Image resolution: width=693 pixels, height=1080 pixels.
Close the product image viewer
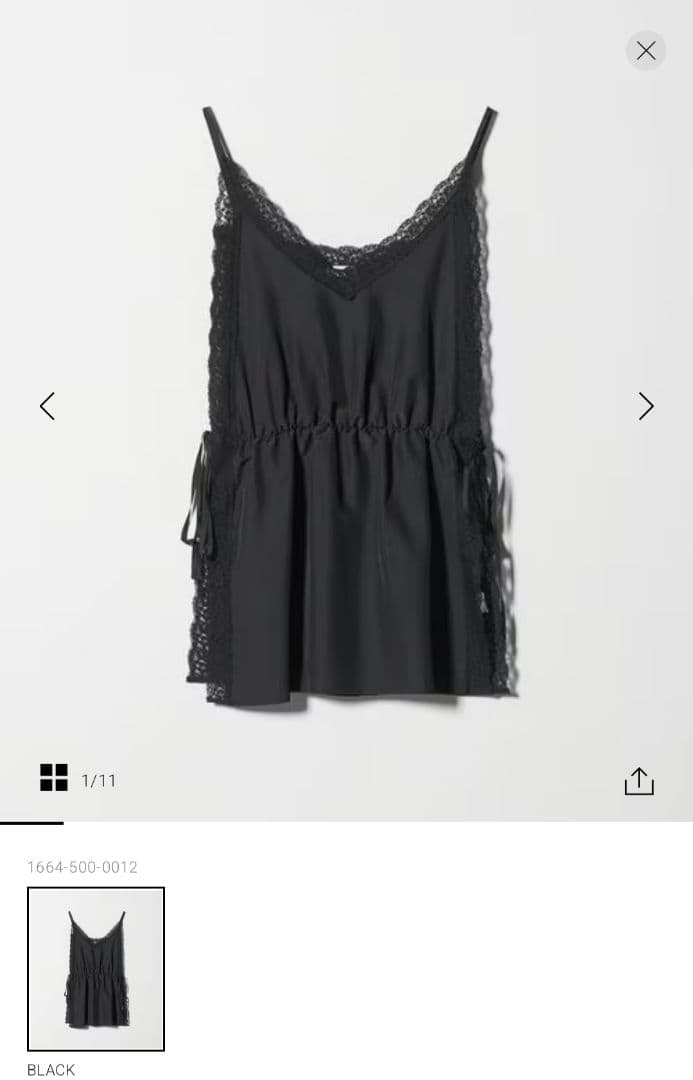click(x=646, y=50)
